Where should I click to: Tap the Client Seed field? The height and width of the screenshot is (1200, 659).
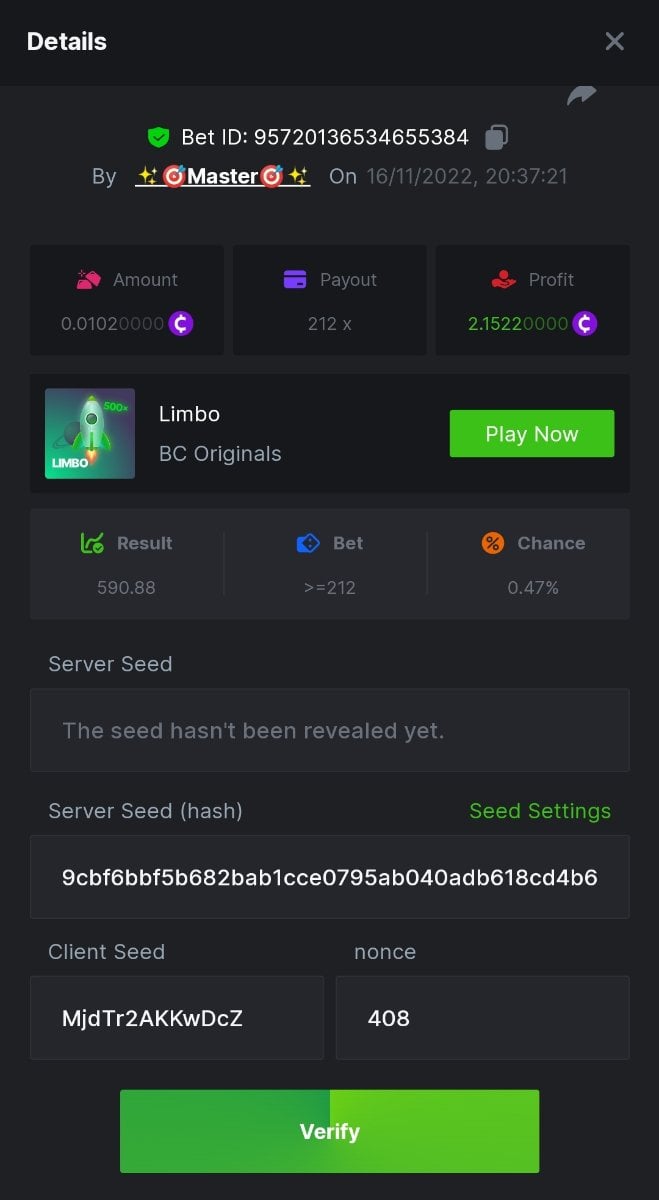(177, 1018)
